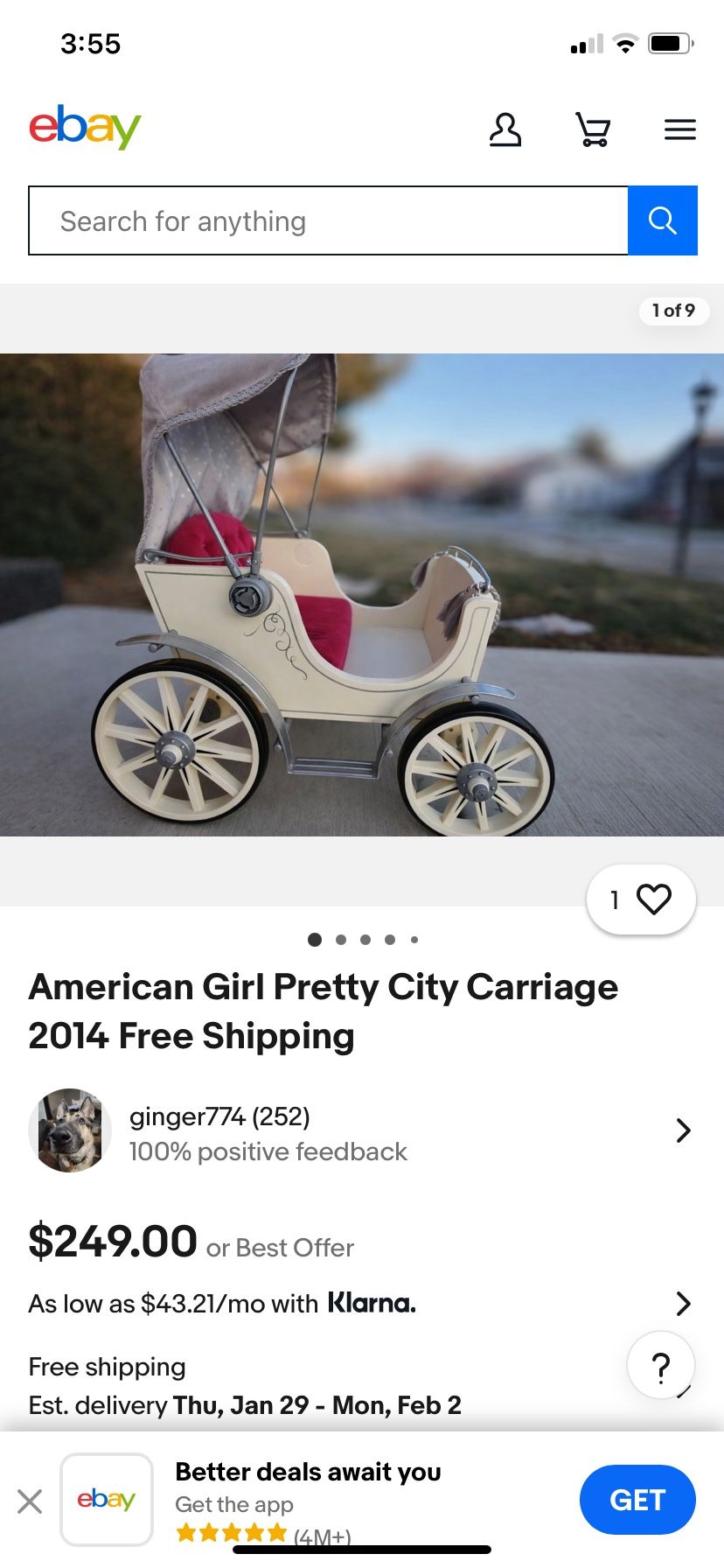Viewport: 724px width, 1568px height.
Task: Open the account profile icon
Action: 505,129
